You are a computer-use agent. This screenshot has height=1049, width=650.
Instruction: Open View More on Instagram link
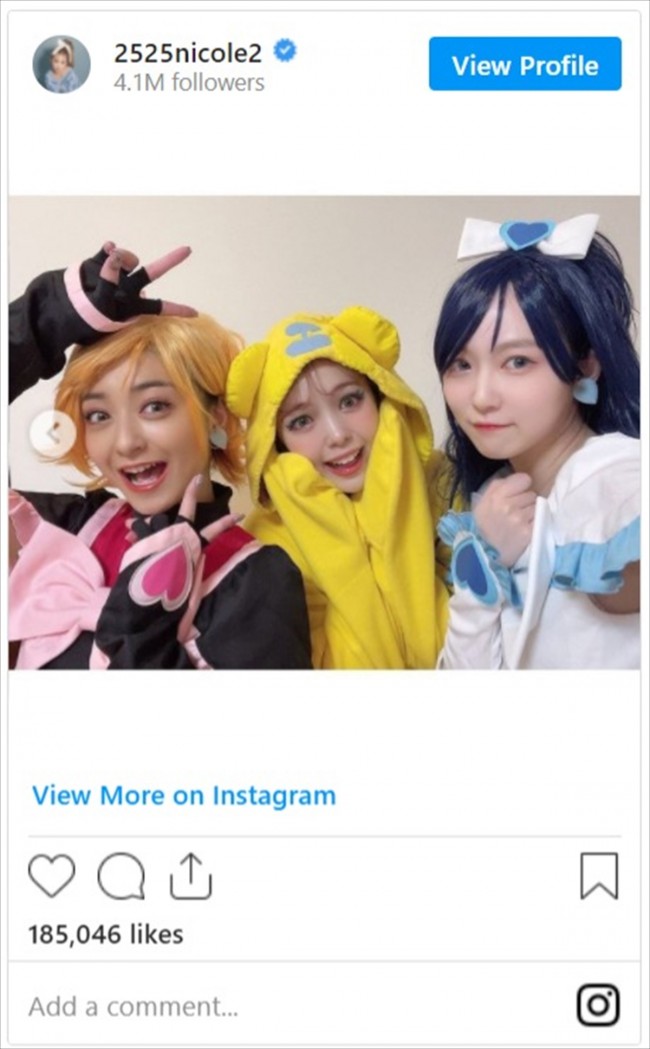tap(184, 796)
